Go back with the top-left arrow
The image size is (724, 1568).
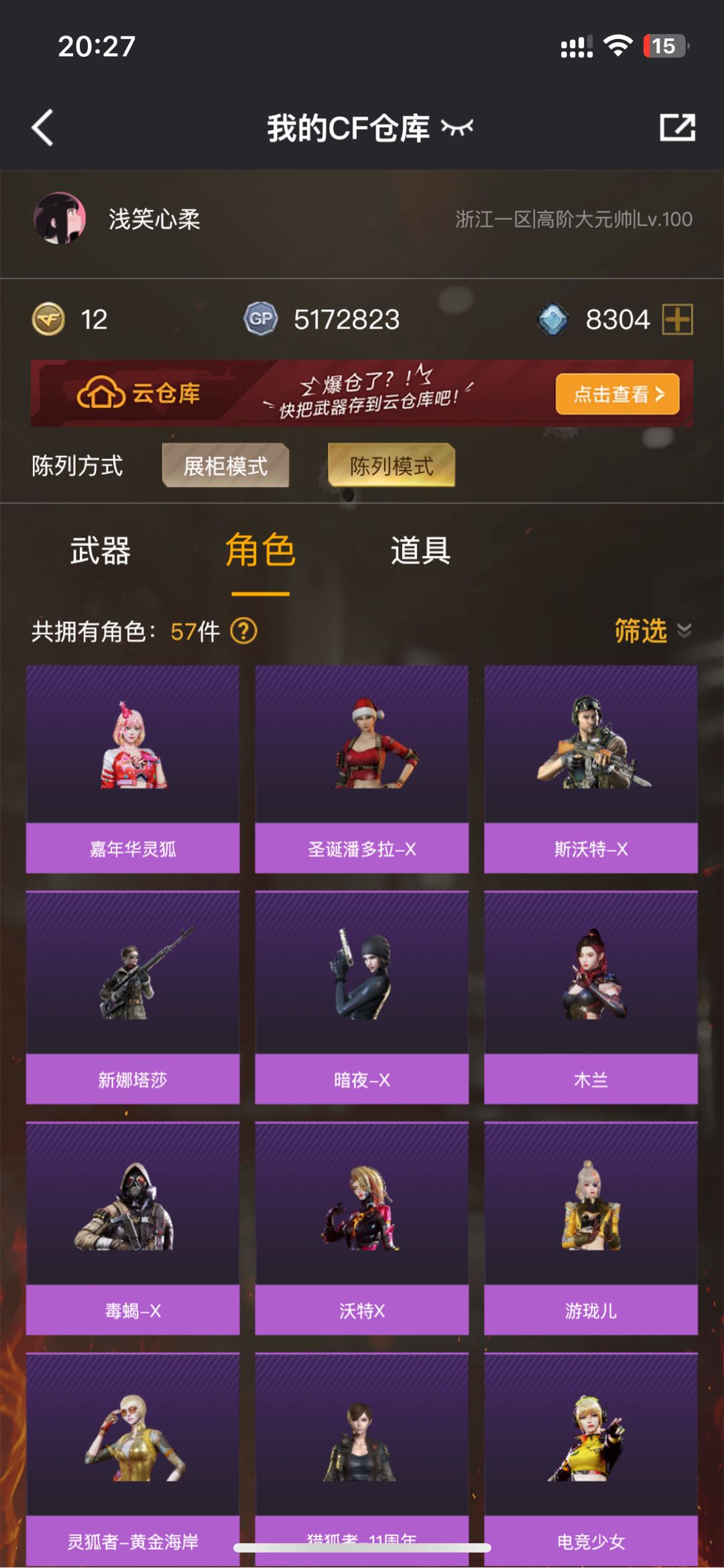tap(43, 127)
